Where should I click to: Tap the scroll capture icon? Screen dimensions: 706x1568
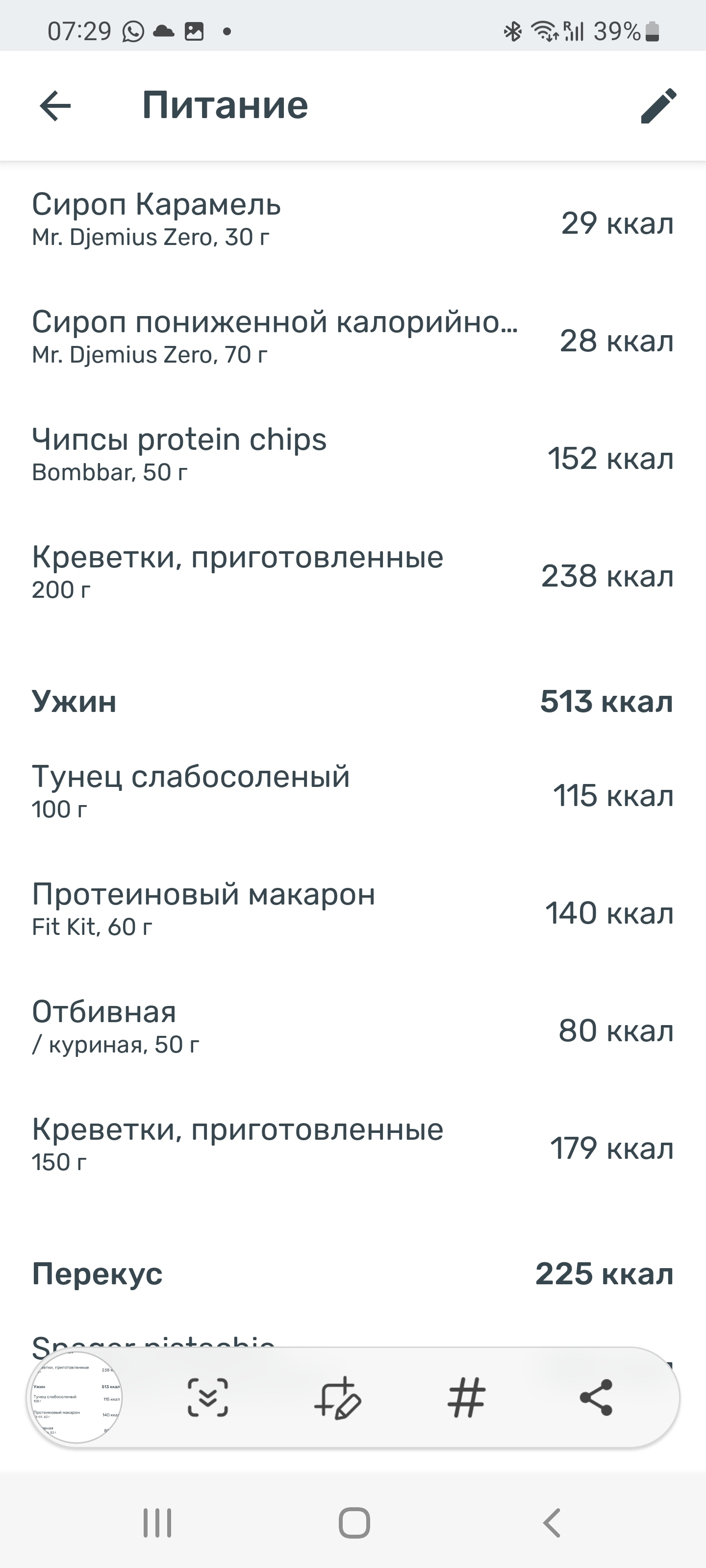click(x=208, y=1397)
